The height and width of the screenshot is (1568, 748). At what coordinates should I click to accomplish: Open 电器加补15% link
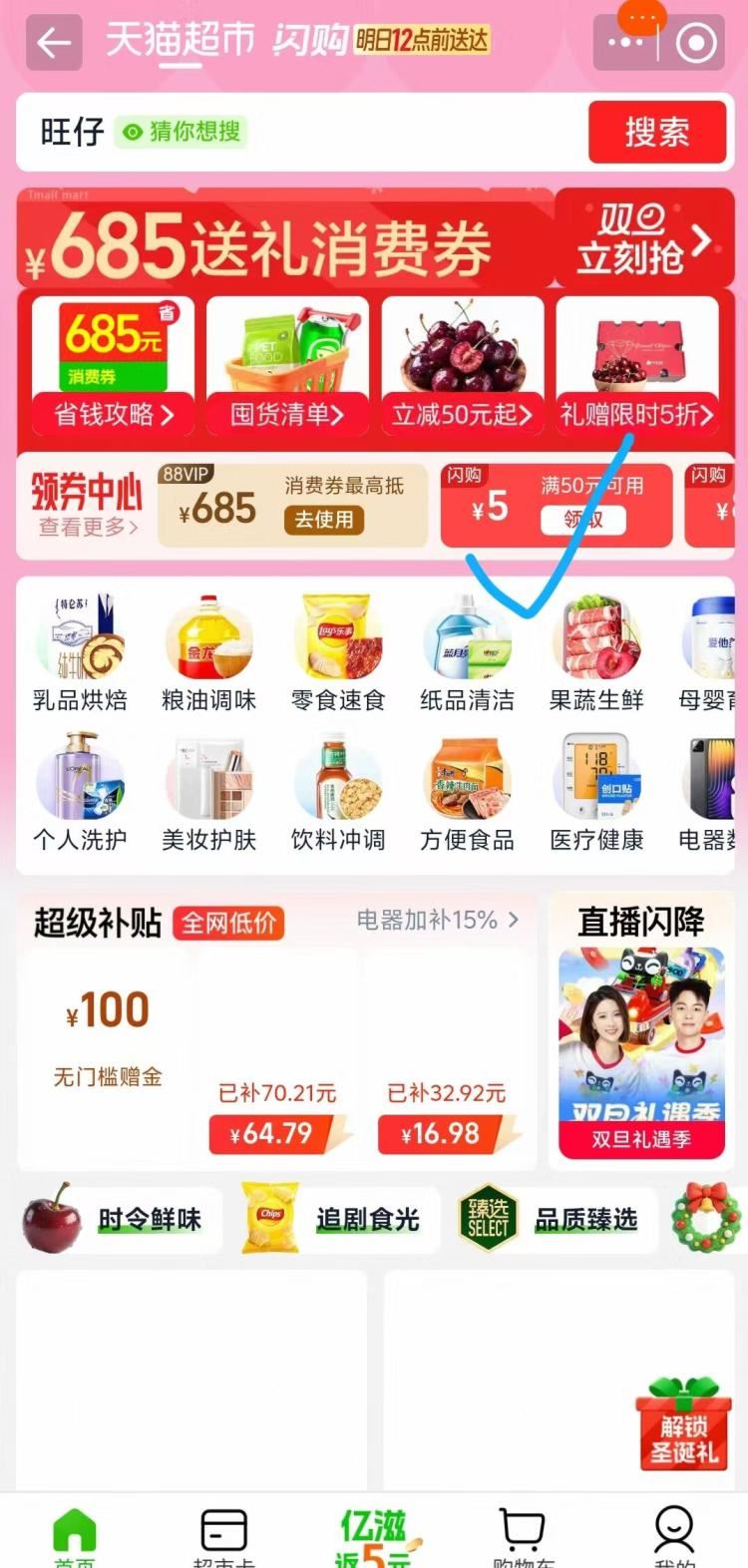pyautogui.click(x=437, y=920)
